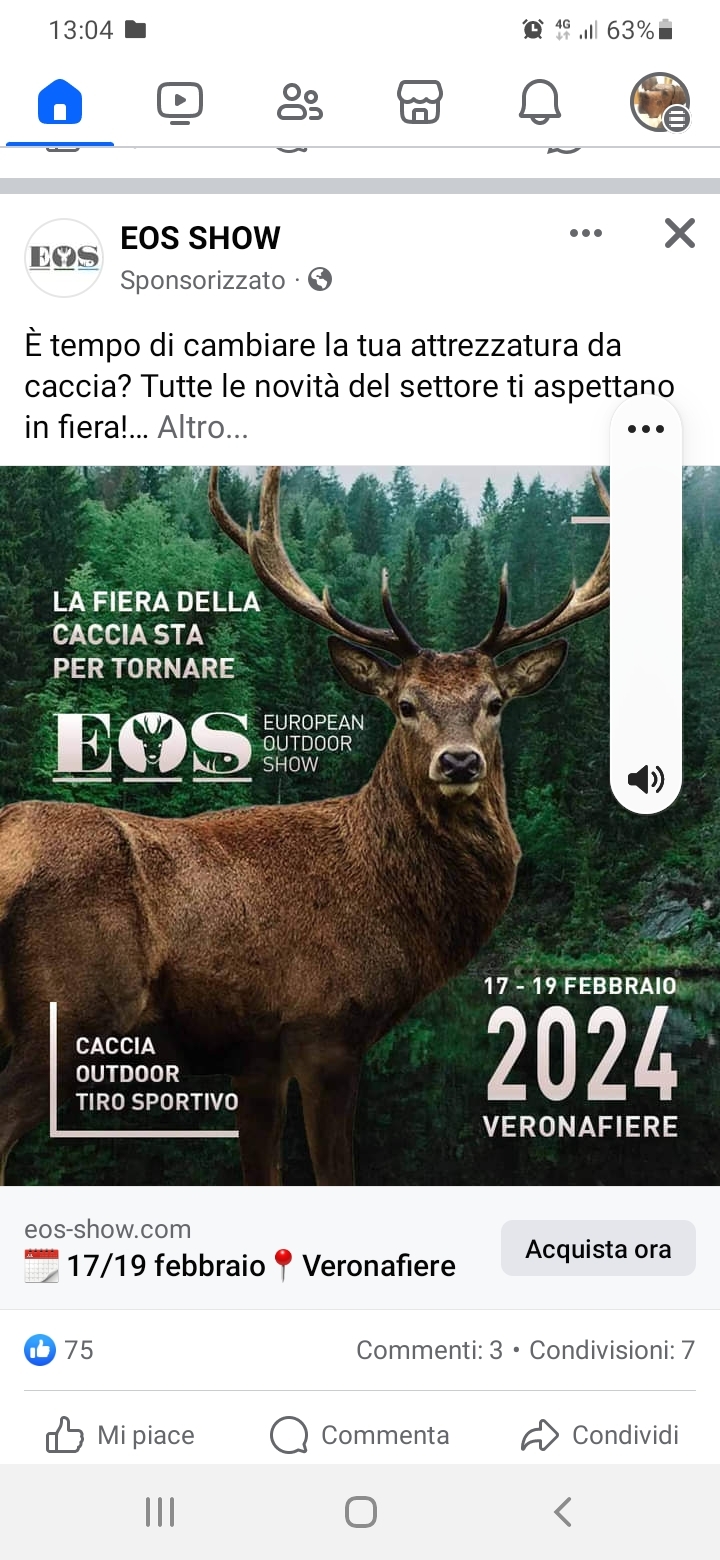Share the post via Condividi
Screen dimensions: 720x1560
tap(600, 1436)
